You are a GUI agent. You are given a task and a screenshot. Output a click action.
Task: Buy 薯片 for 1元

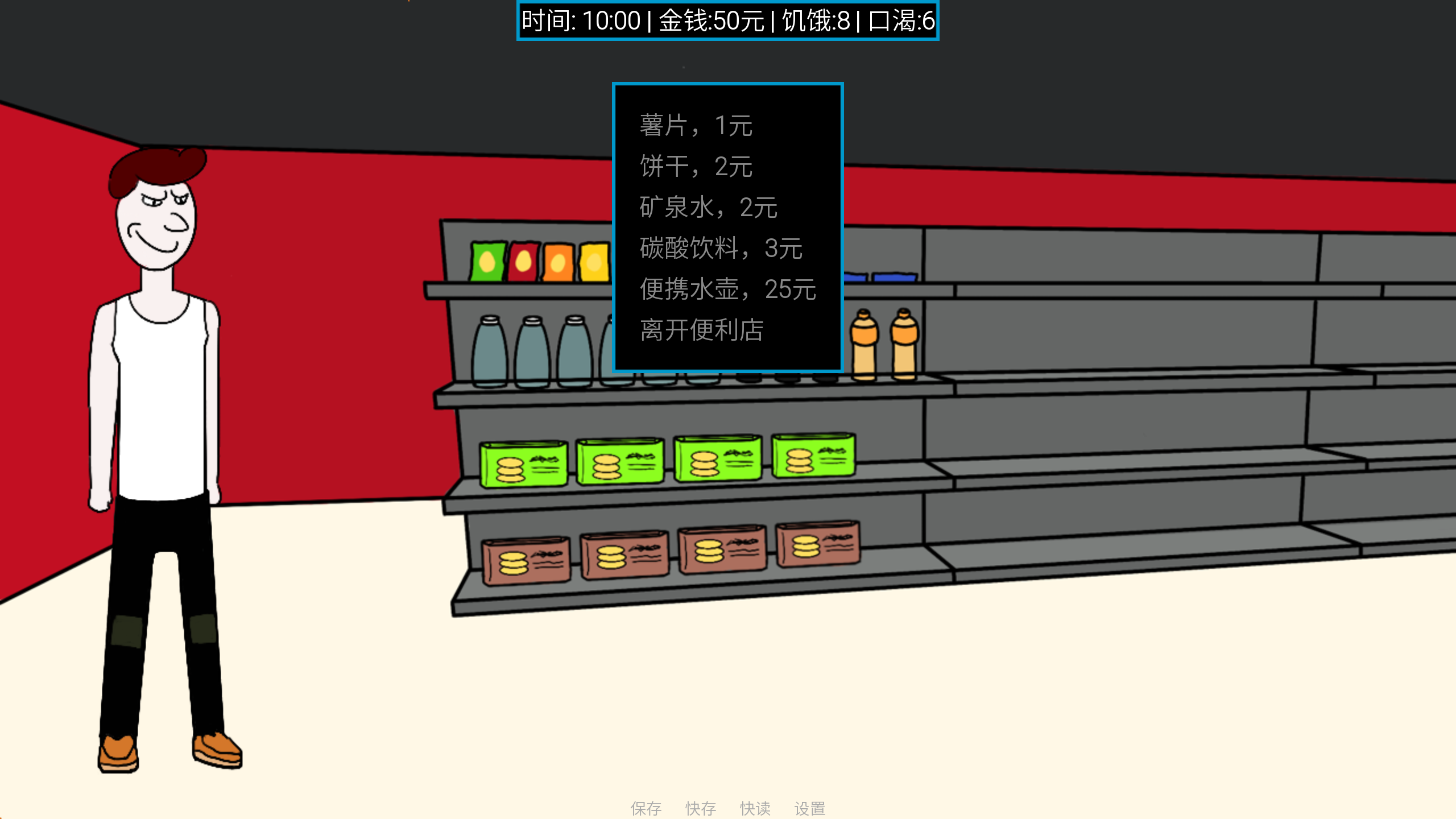696,126
